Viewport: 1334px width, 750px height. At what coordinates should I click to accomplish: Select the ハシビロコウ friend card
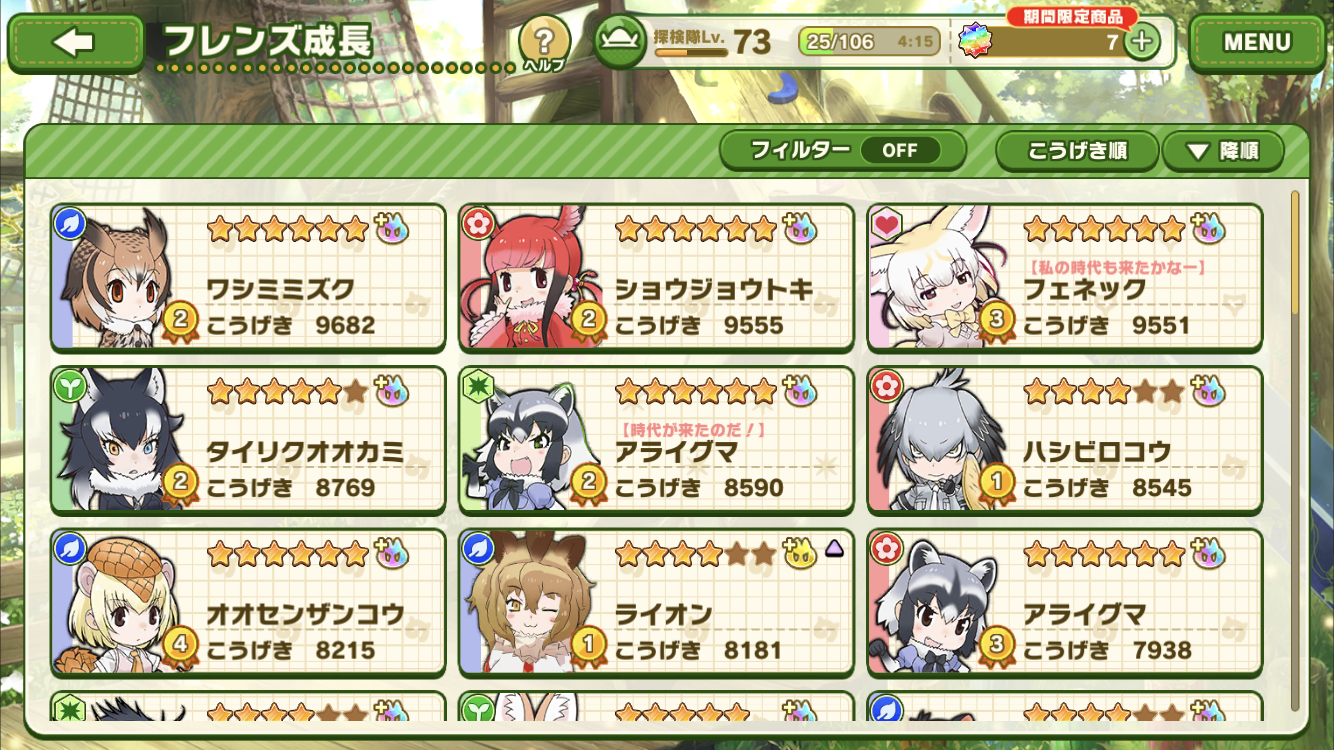(x=1064, y=441)
